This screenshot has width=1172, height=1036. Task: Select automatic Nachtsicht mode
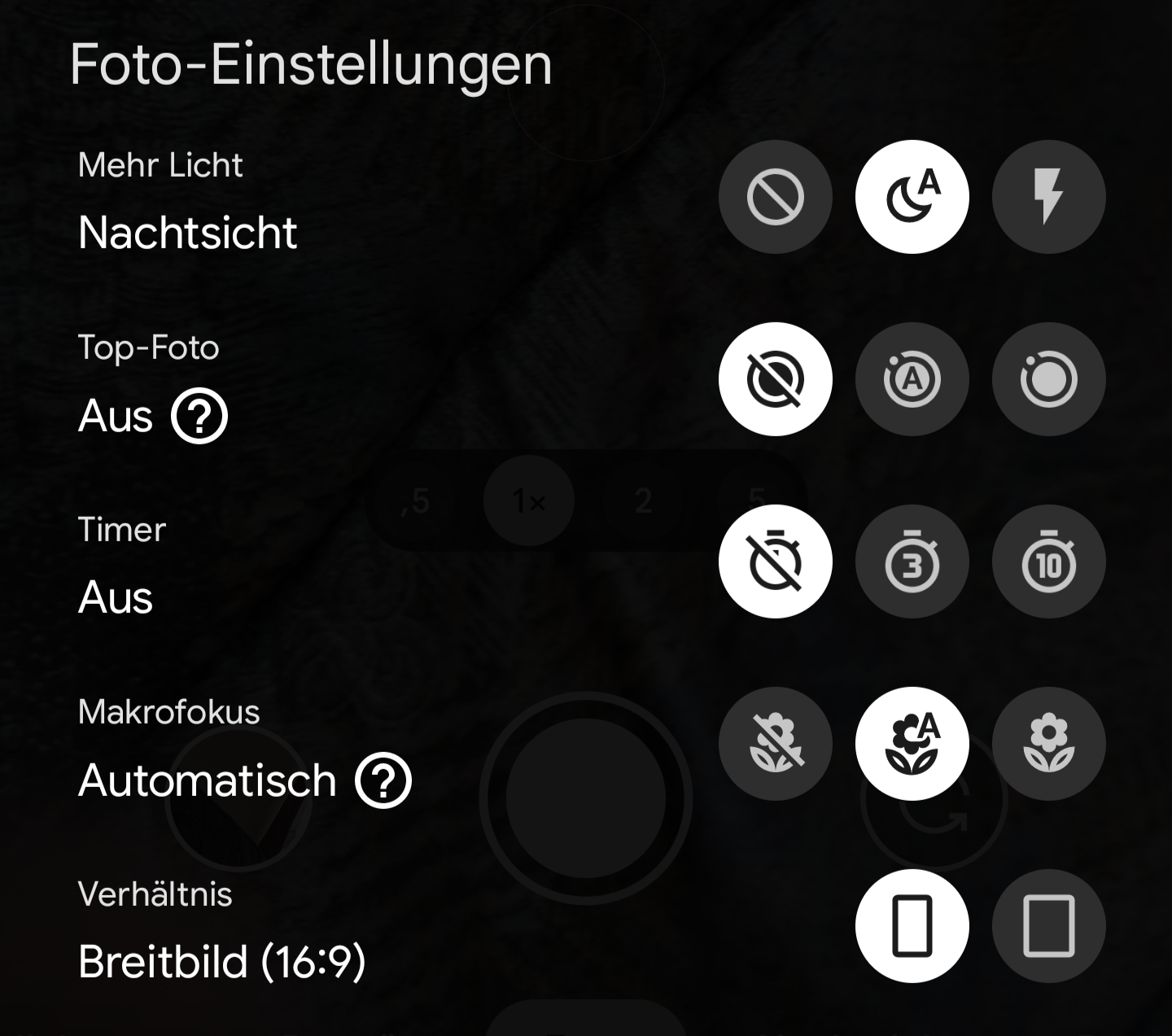point(912,197)
